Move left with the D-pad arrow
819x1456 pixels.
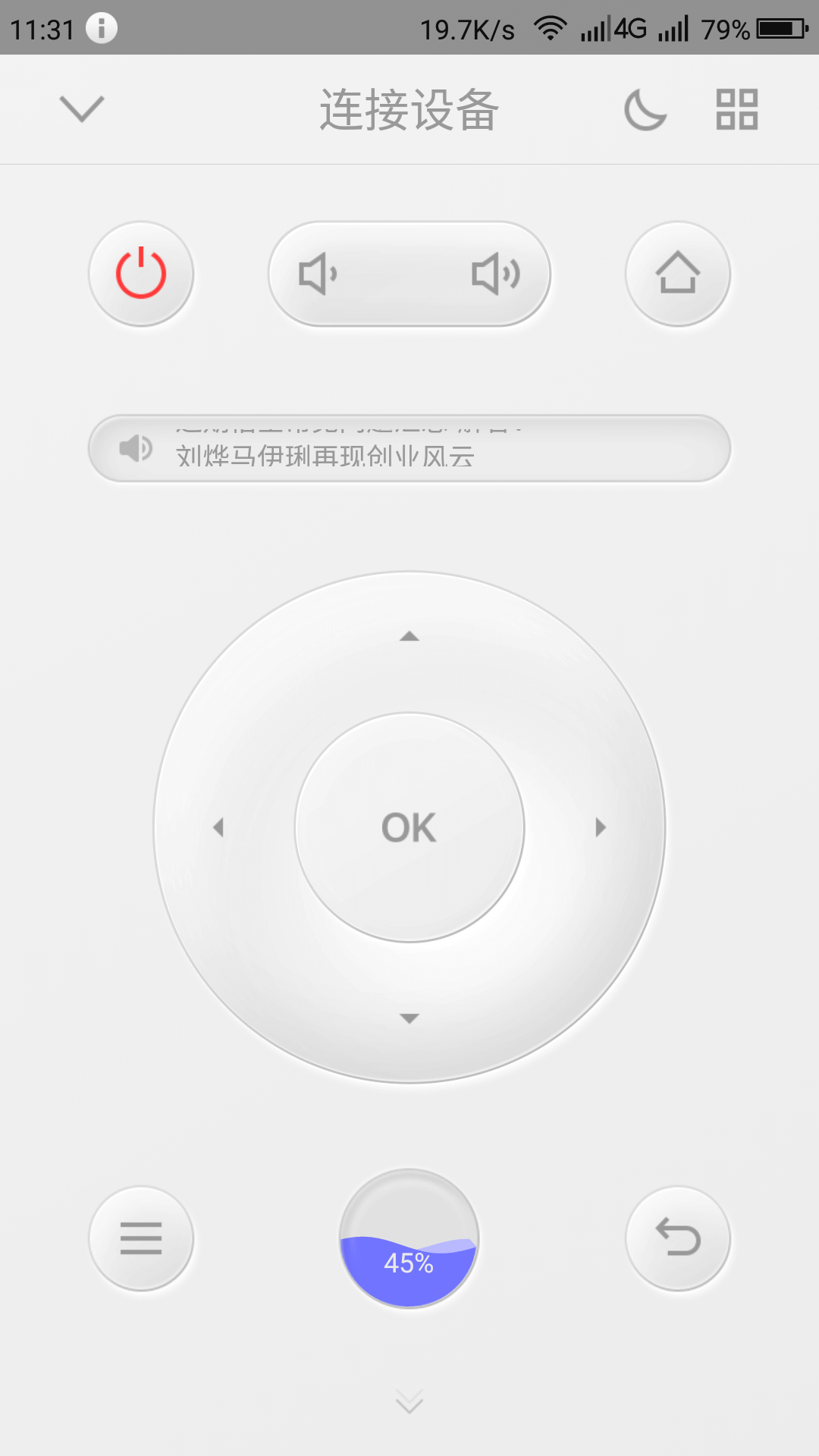coord(218,827)
